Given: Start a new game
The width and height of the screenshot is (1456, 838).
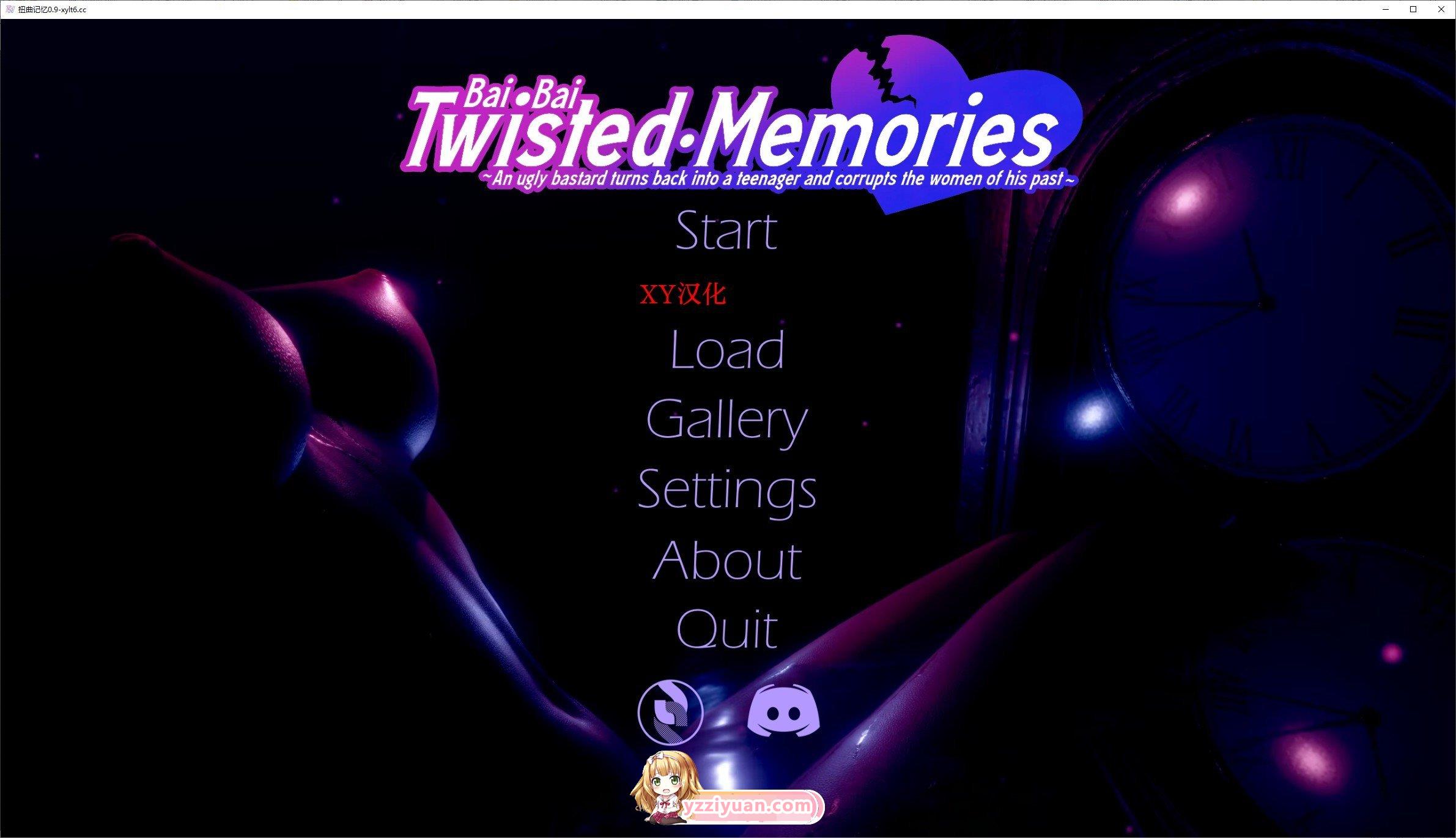Looking at the screenshot, I should 726,231.
